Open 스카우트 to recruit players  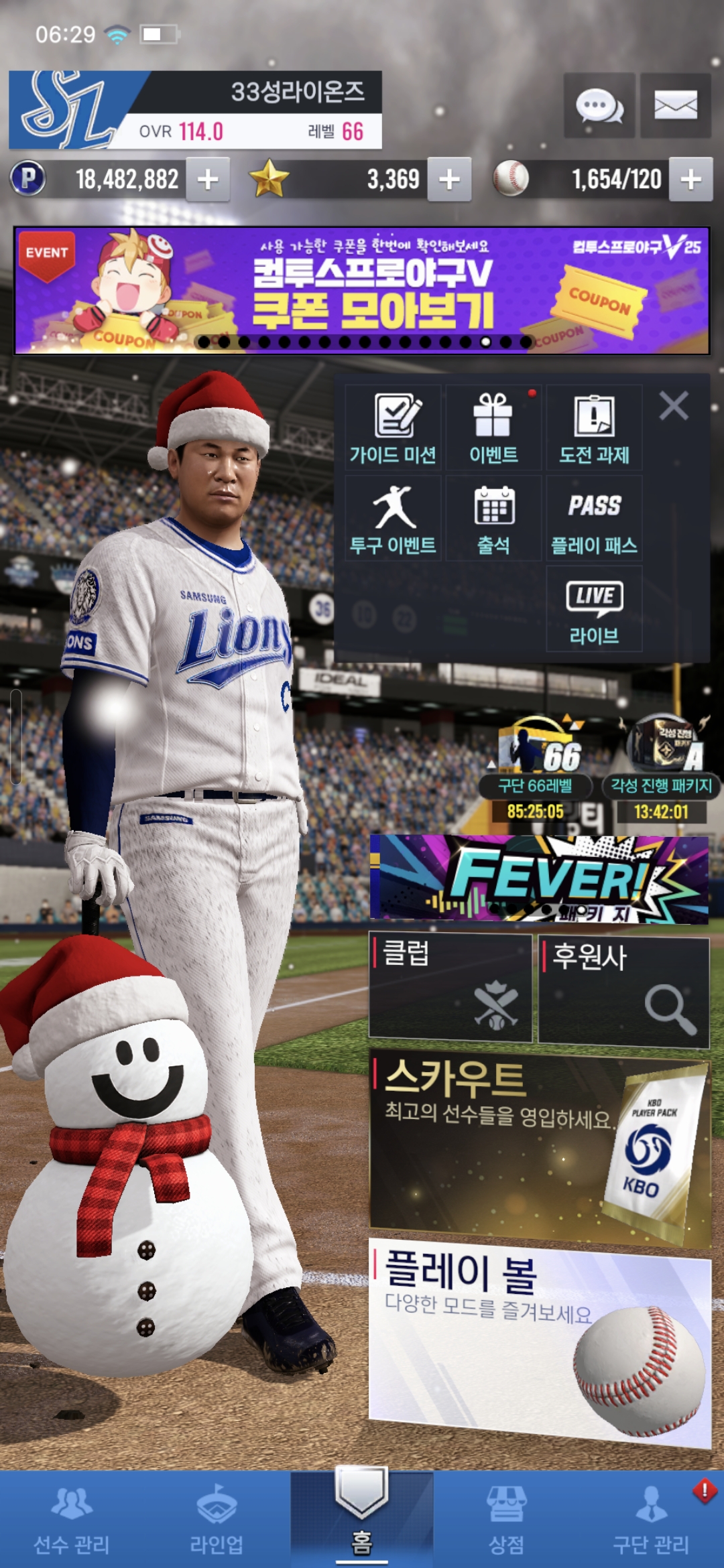539,1146
